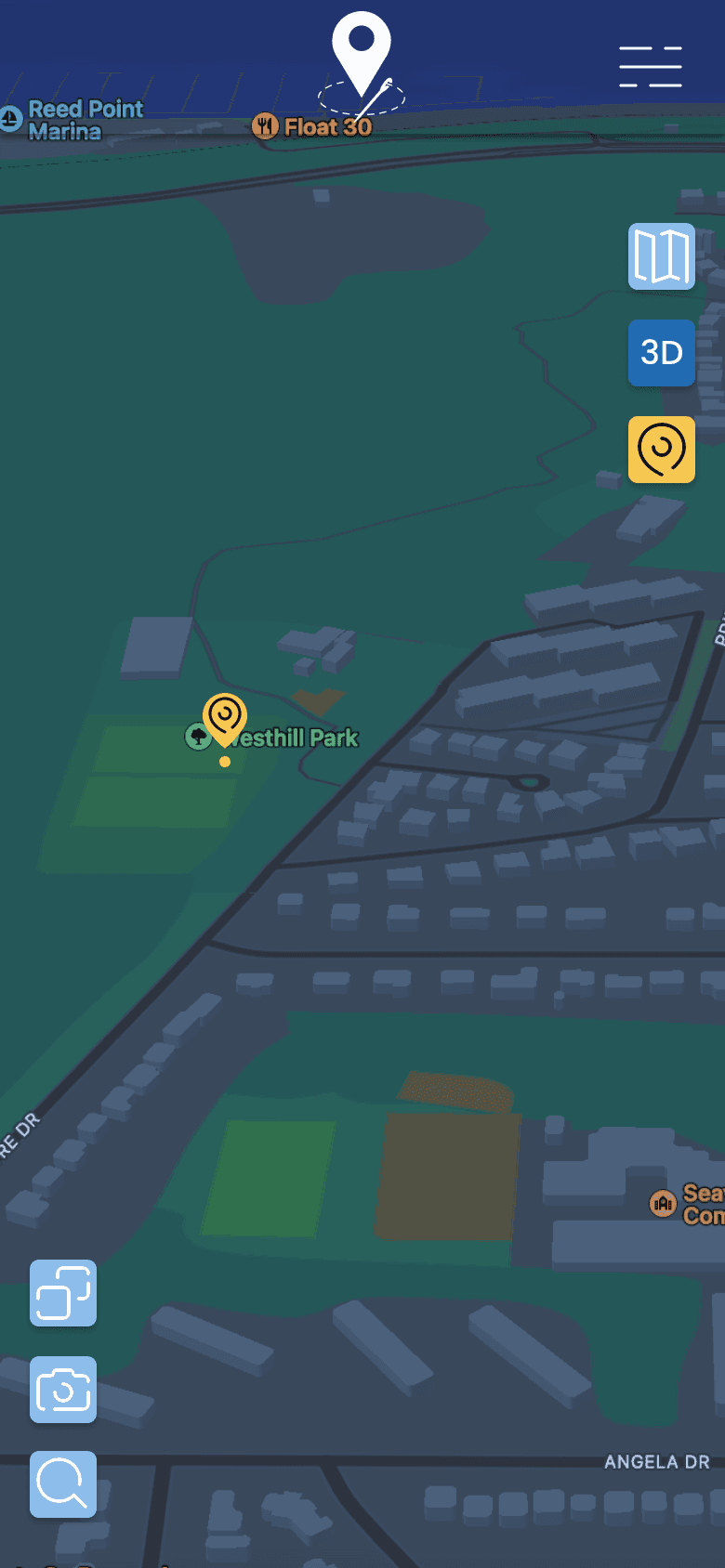This screenshot has width=725, height=1568.
Task: Open the search magnifier button
Action: 63,1484
